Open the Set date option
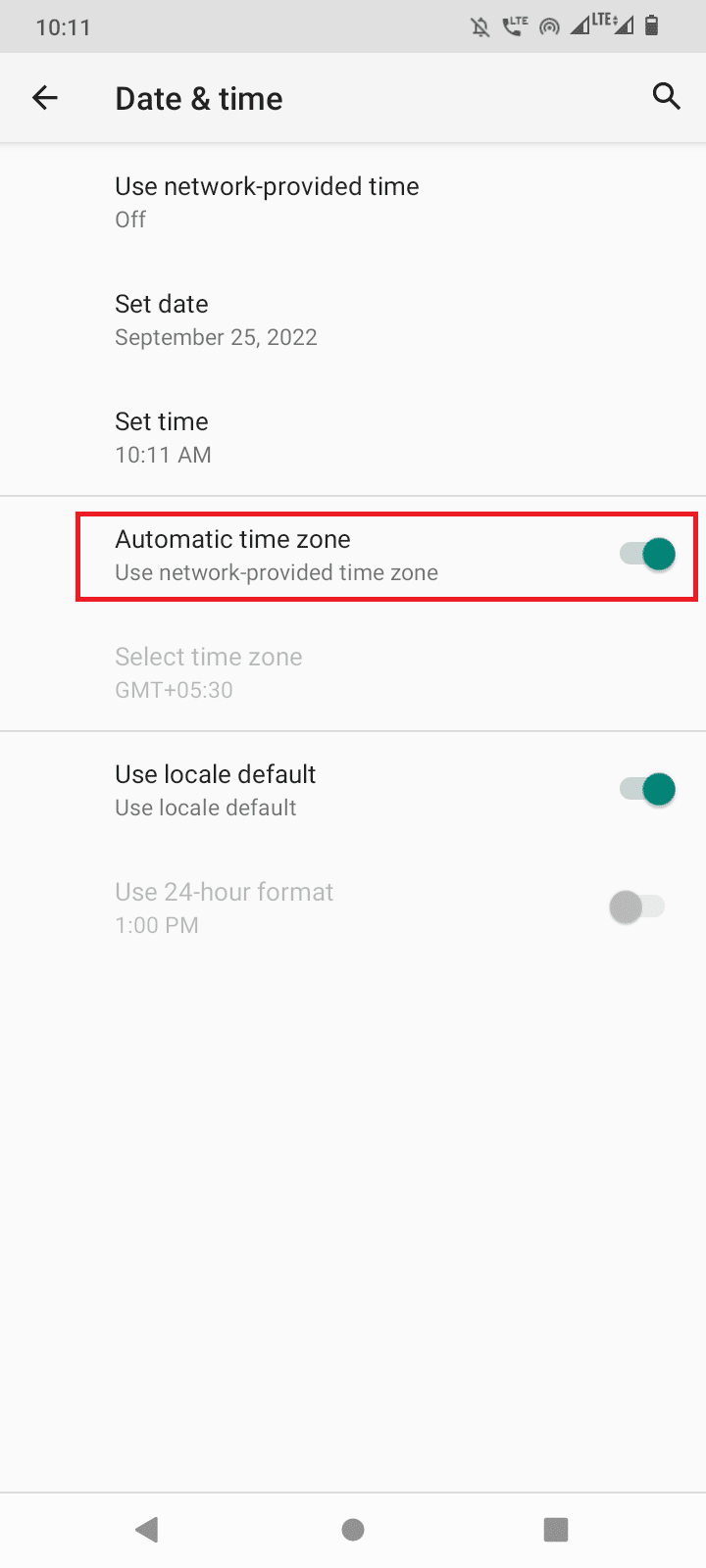 tap(216, 318)
